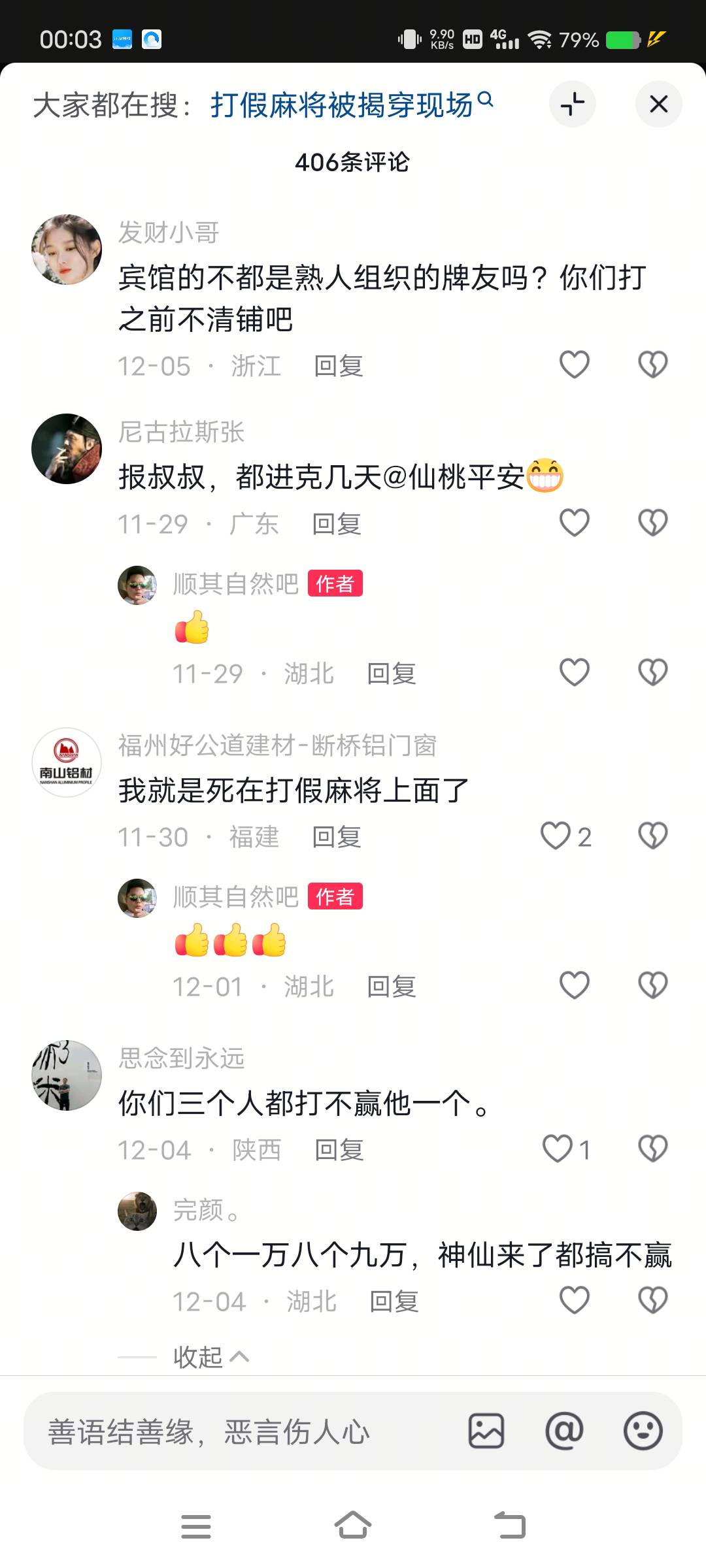Collapse replies with 收起

point(210,1358)
